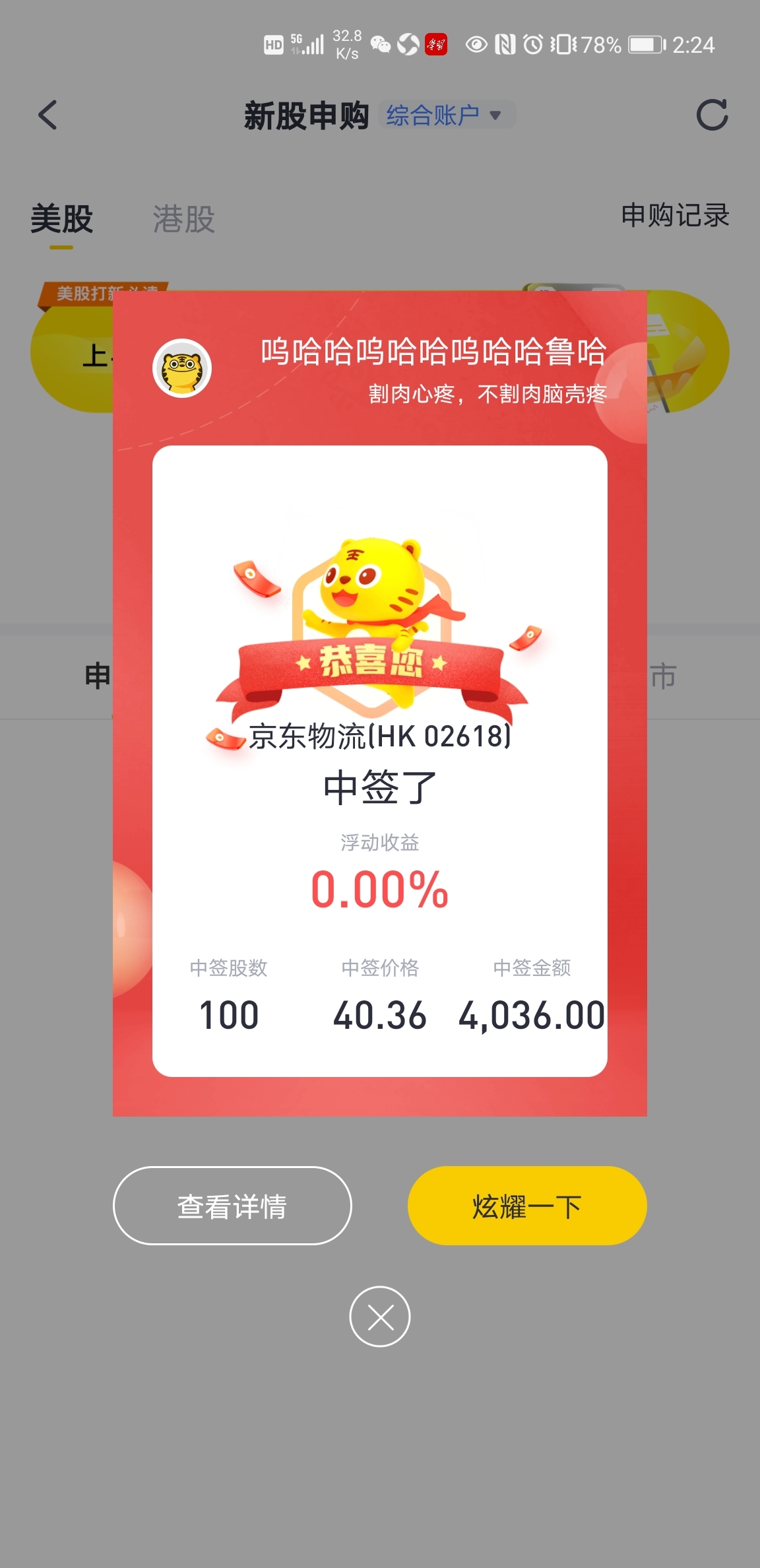Screen dimensions: 760x1568
Task: Open the 综合账户 account dropdown
Action: 445,115
